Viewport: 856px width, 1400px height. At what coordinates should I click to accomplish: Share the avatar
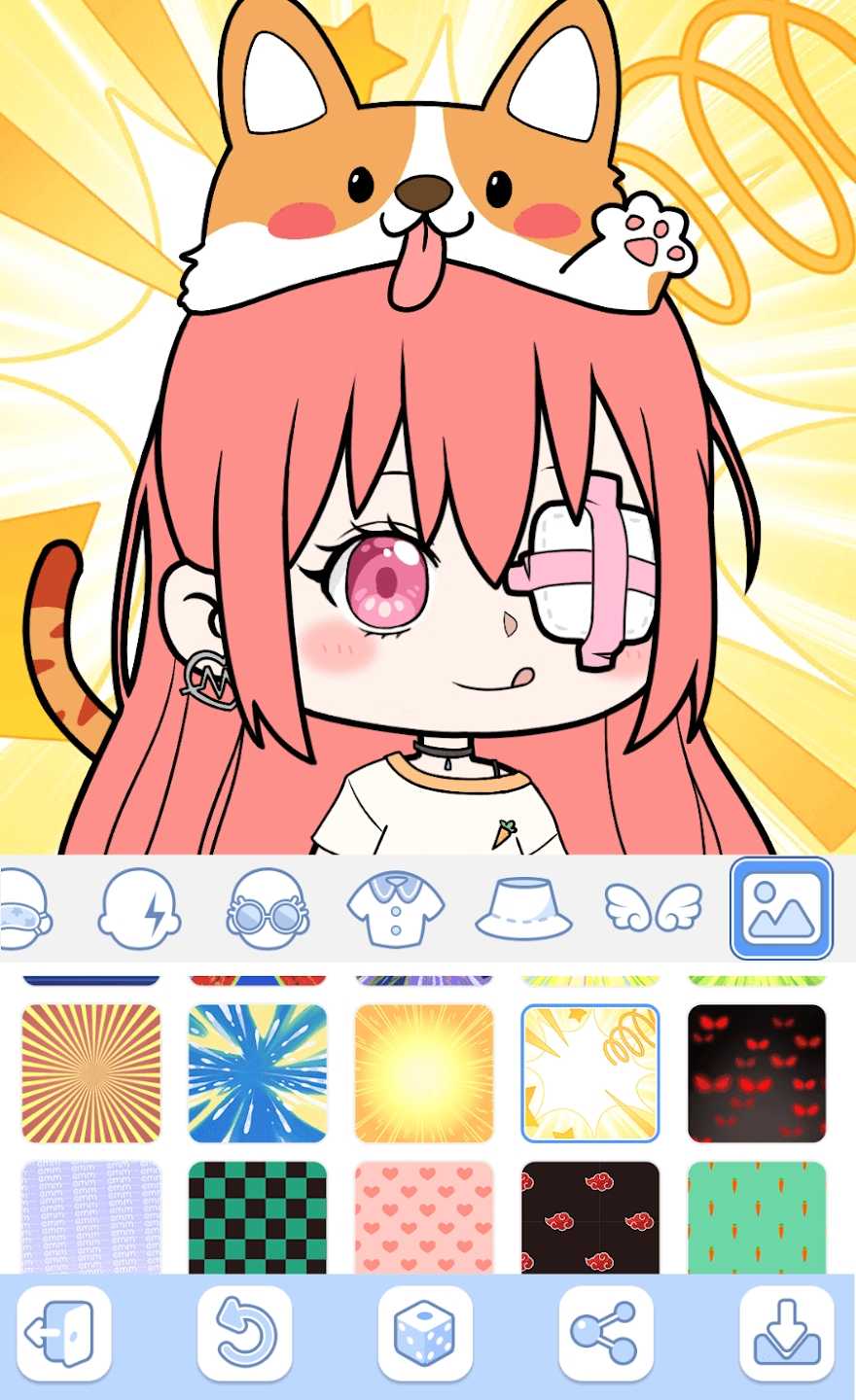click(605, 1333)
